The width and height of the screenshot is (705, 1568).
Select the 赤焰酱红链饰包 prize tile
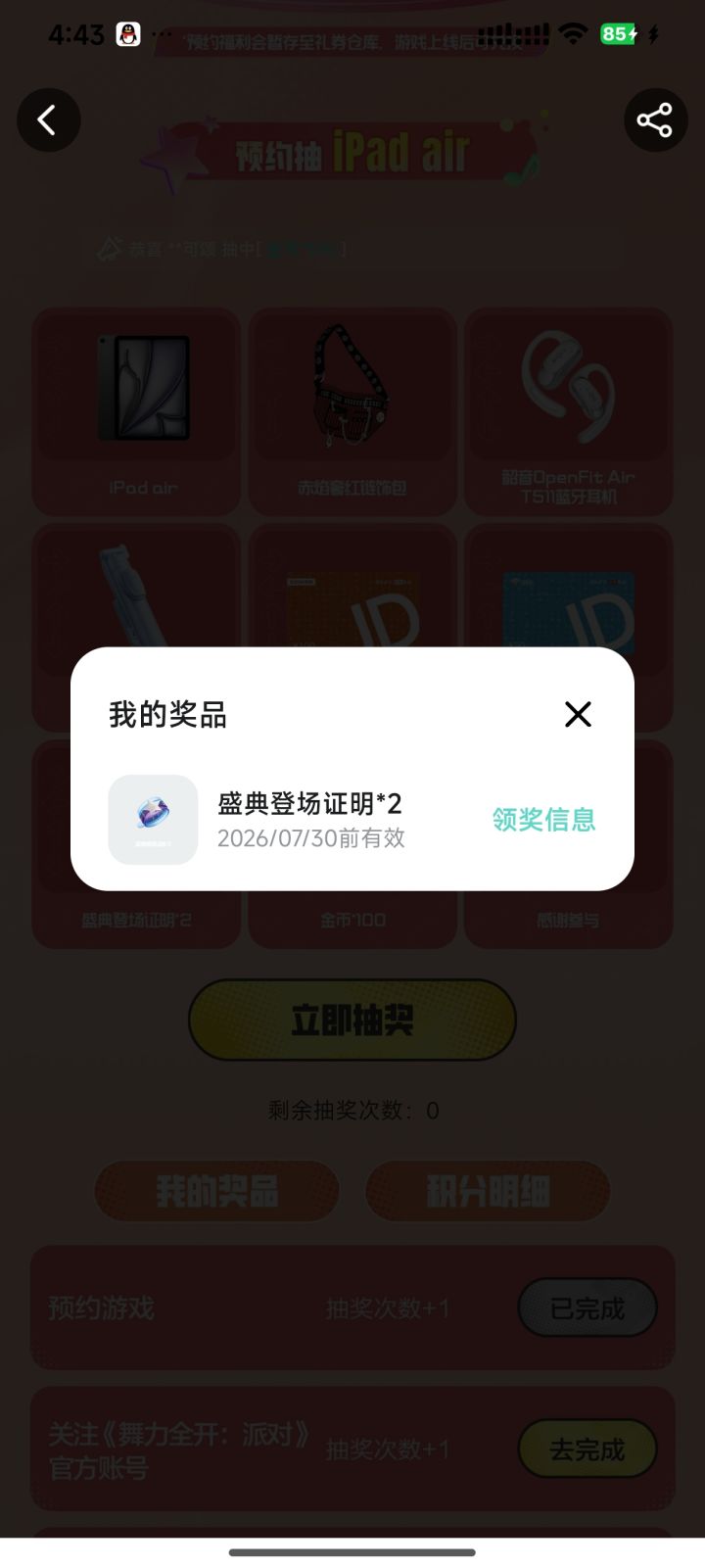point(352,411)
